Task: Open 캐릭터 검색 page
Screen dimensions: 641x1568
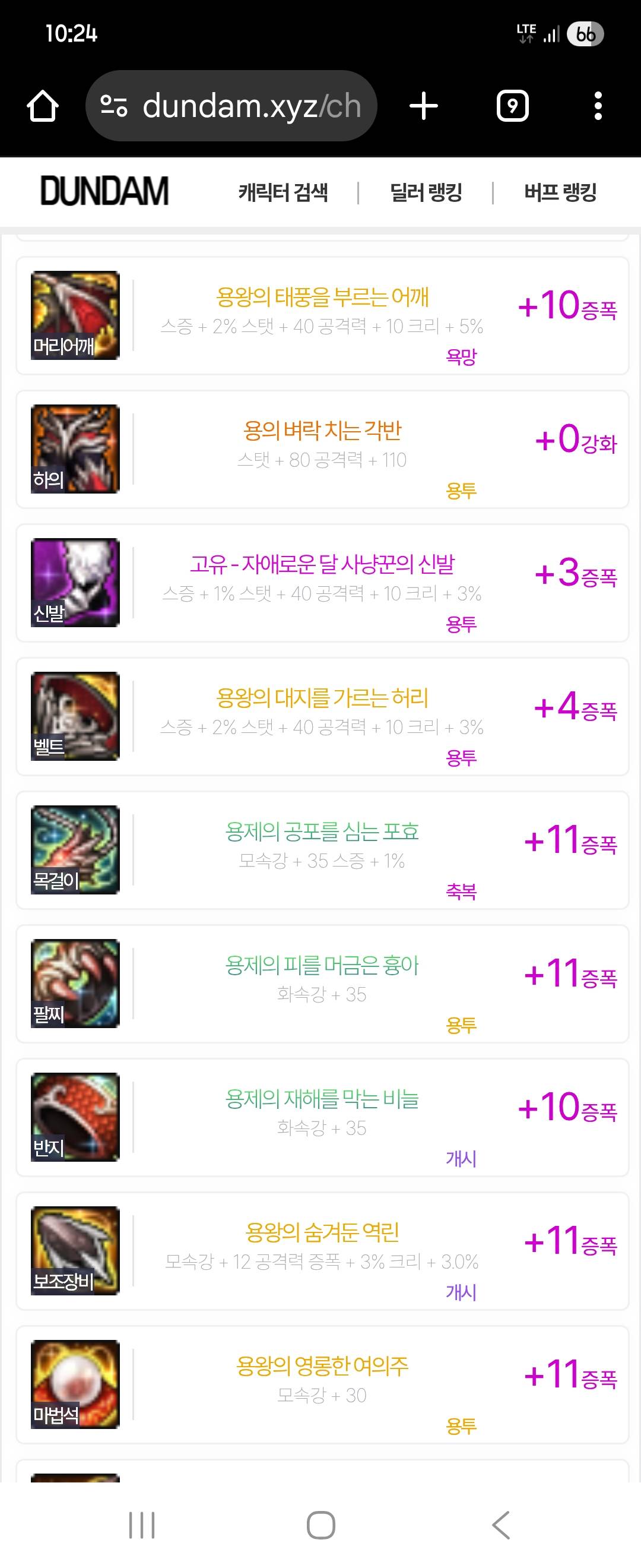Action: point(283,192)
